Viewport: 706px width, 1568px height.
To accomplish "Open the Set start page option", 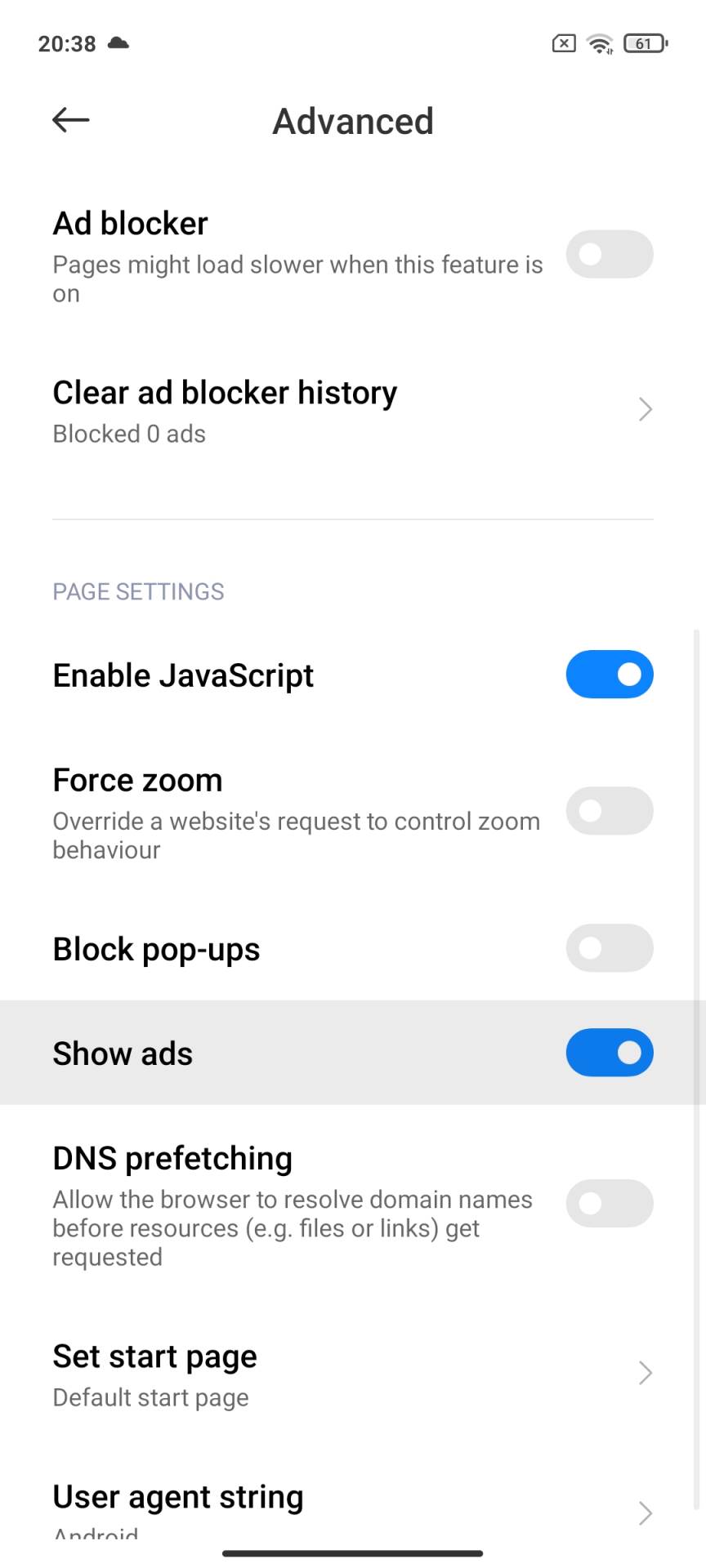I will pos(351,1374).
